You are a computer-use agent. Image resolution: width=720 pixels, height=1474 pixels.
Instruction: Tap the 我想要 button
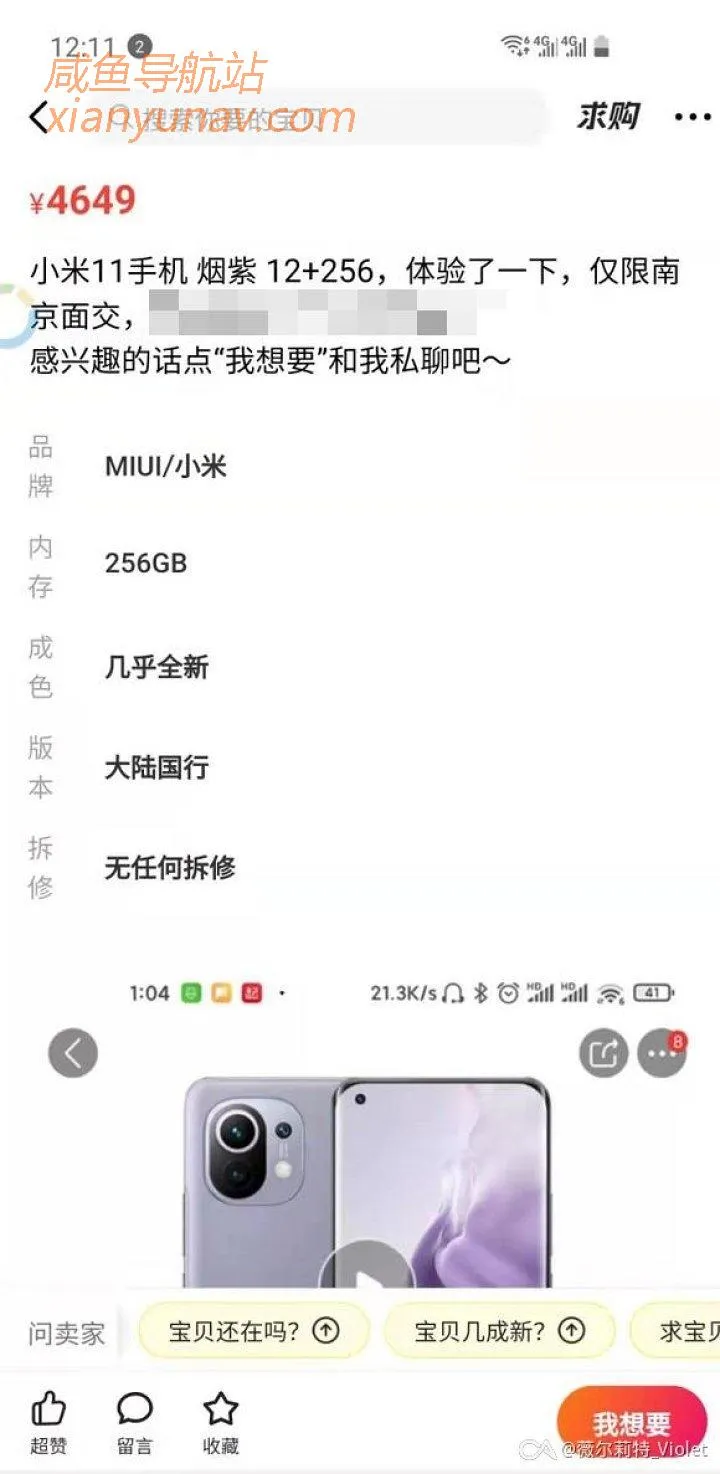coord(631,1422)
